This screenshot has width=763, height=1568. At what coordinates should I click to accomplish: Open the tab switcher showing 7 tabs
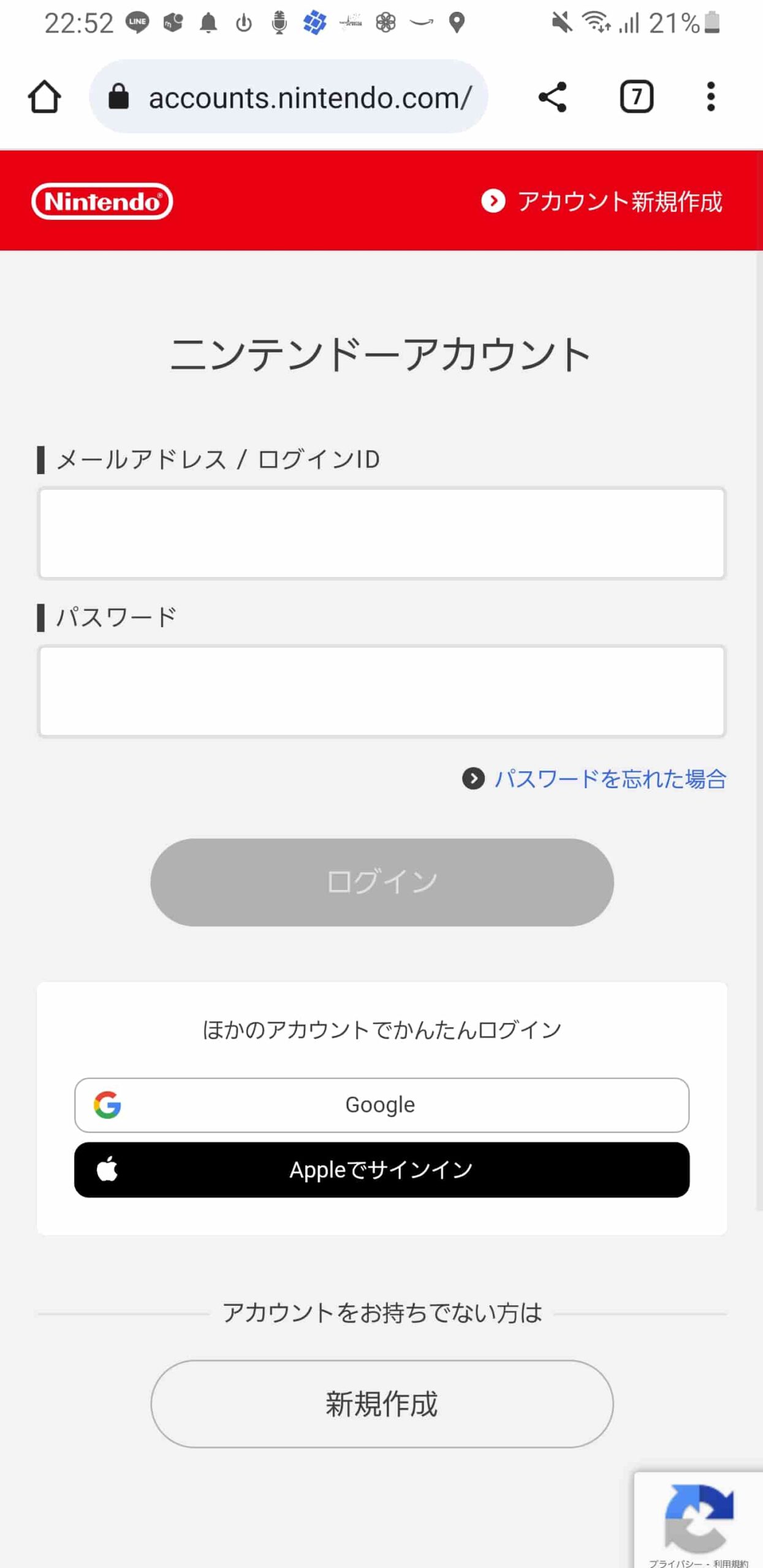click(x=637, y=97)
